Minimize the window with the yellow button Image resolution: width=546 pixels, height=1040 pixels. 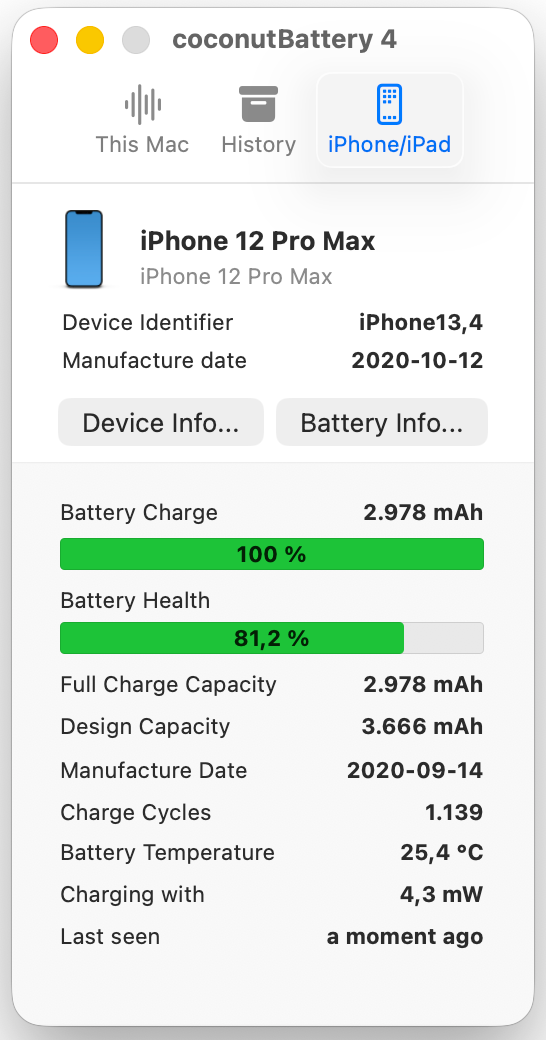point(90,40)
